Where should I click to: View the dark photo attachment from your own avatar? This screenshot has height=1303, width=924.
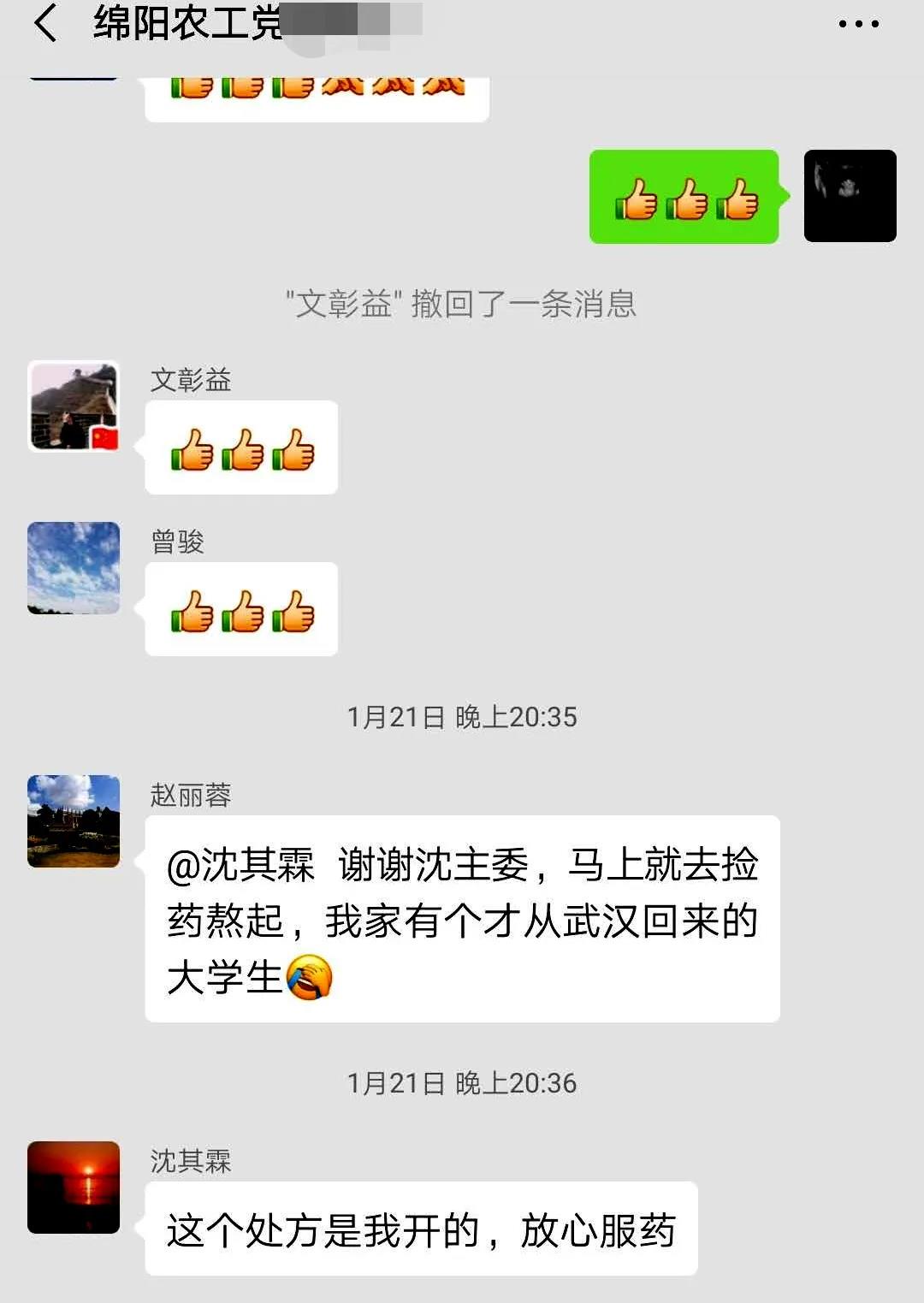(850, 196)
